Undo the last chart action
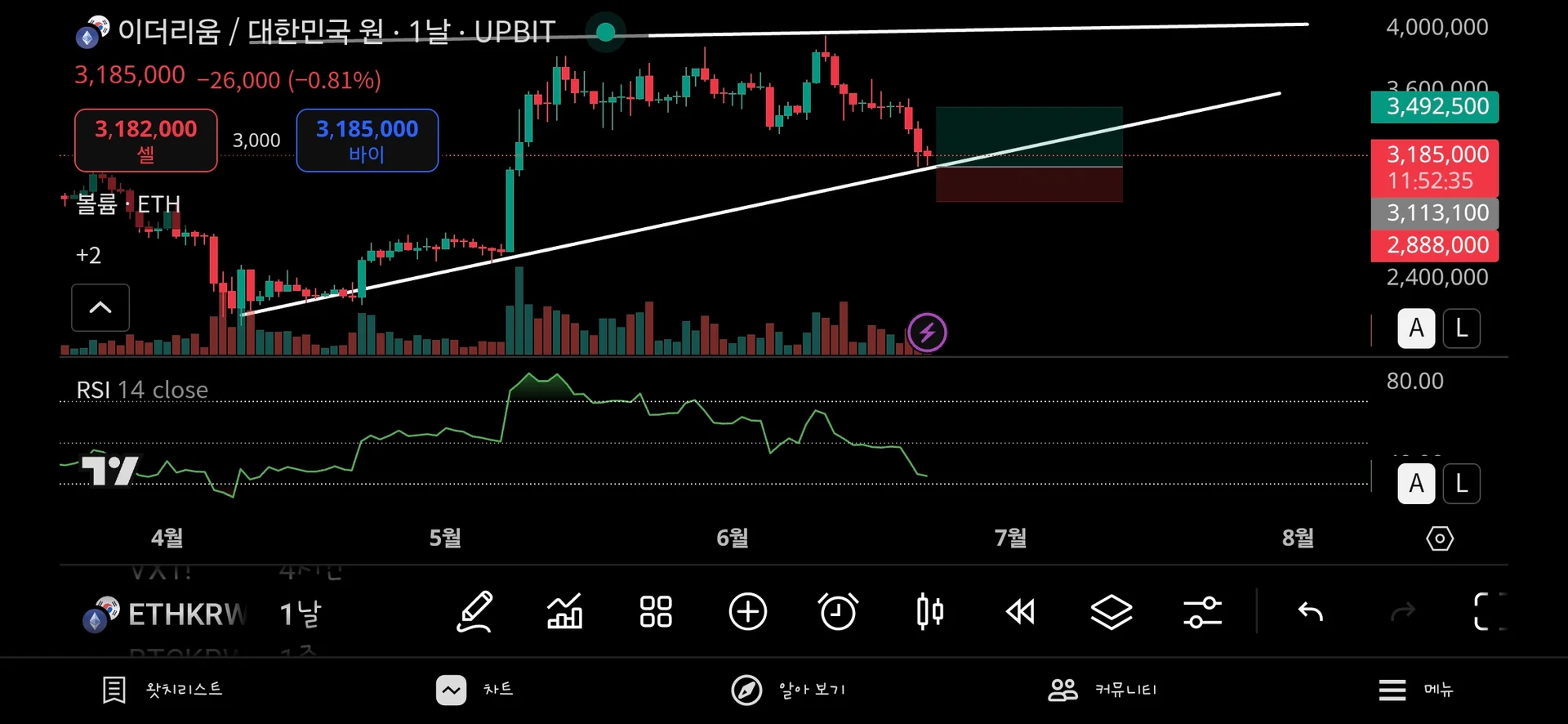 click(1310, 612)
